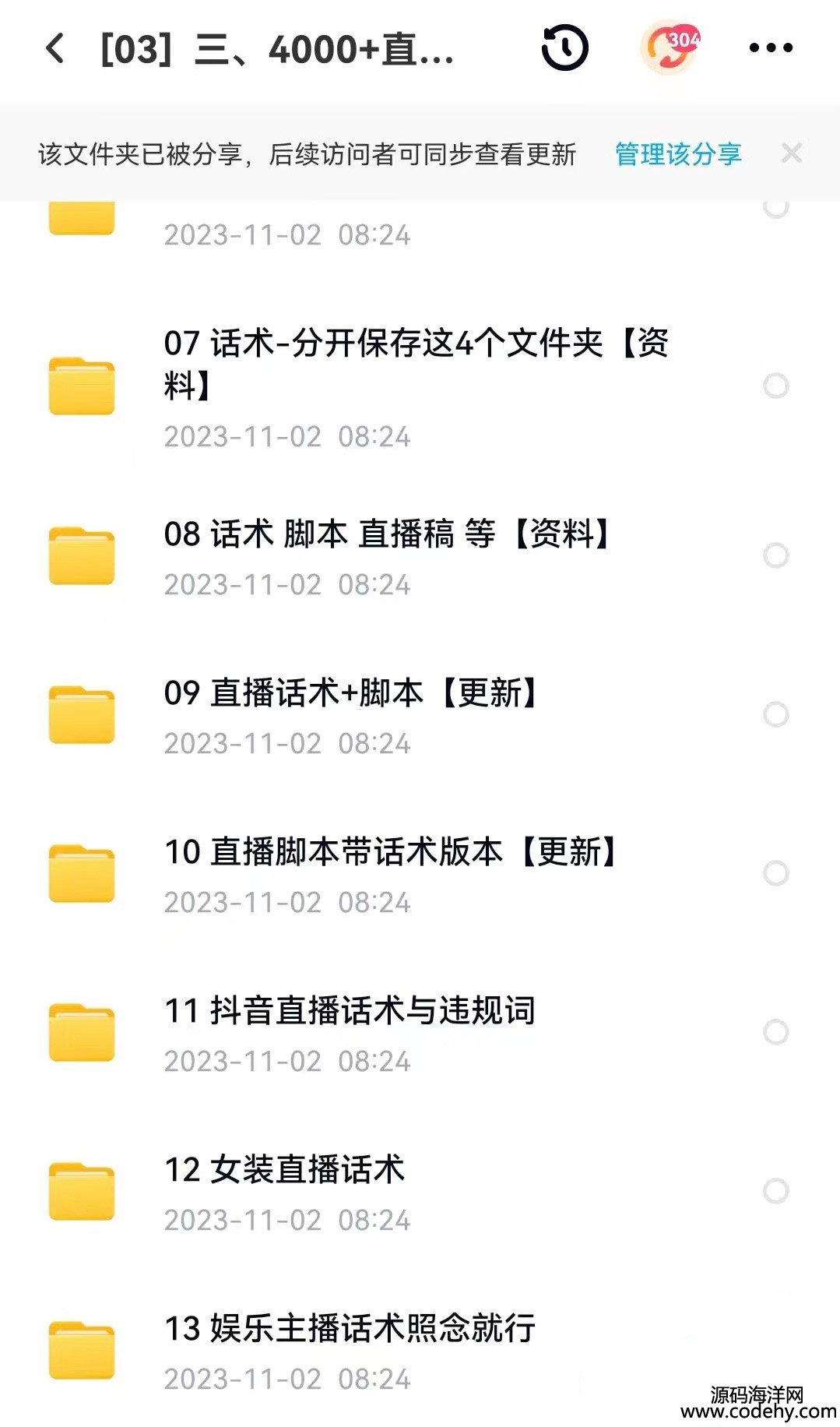This screenshot has height=1427, width=840.
Task: Select folder 08 with its circle checkbox
Action: coord(776,555)
